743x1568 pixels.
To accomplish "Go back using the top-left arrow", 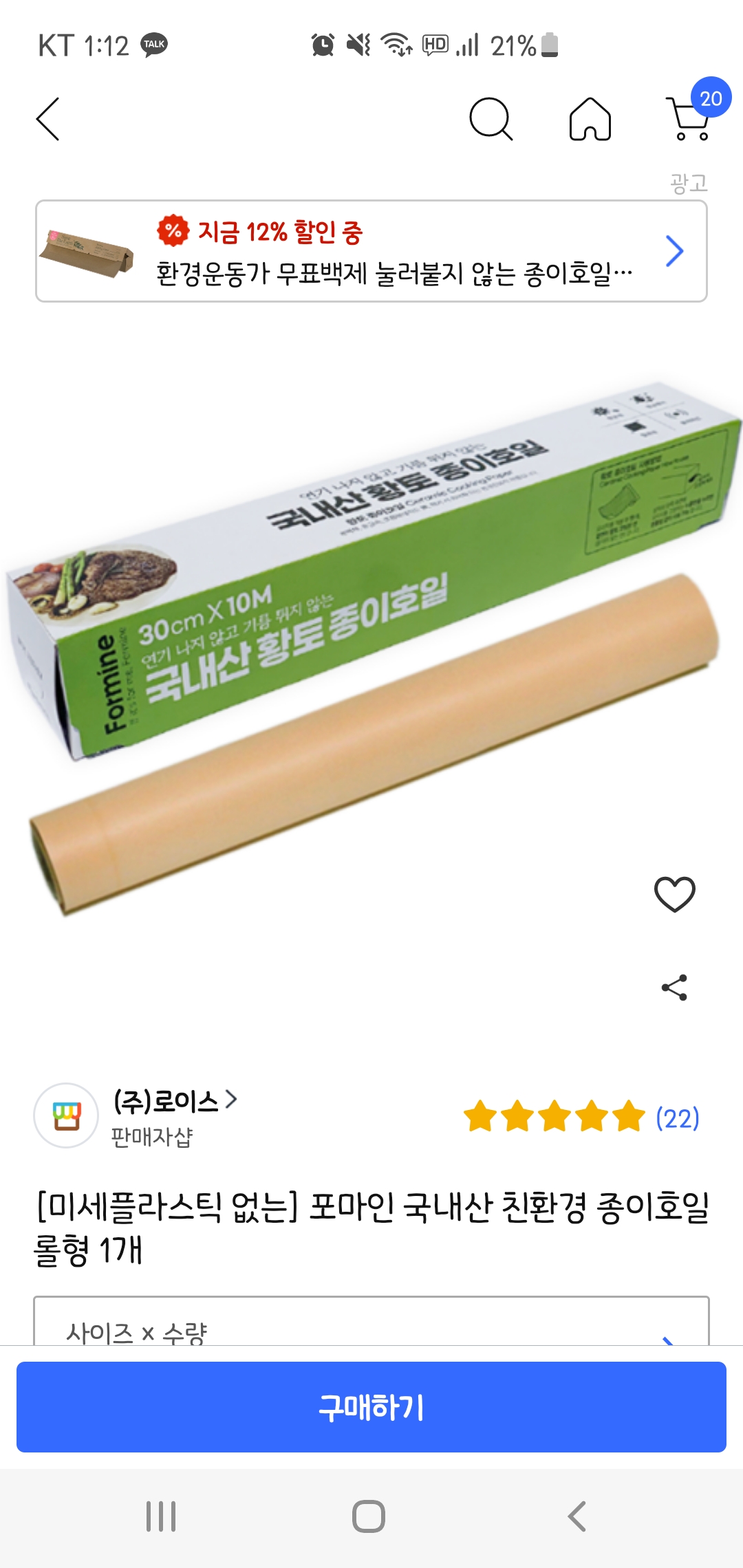I will pyautogui.click(x=48, y=119).
